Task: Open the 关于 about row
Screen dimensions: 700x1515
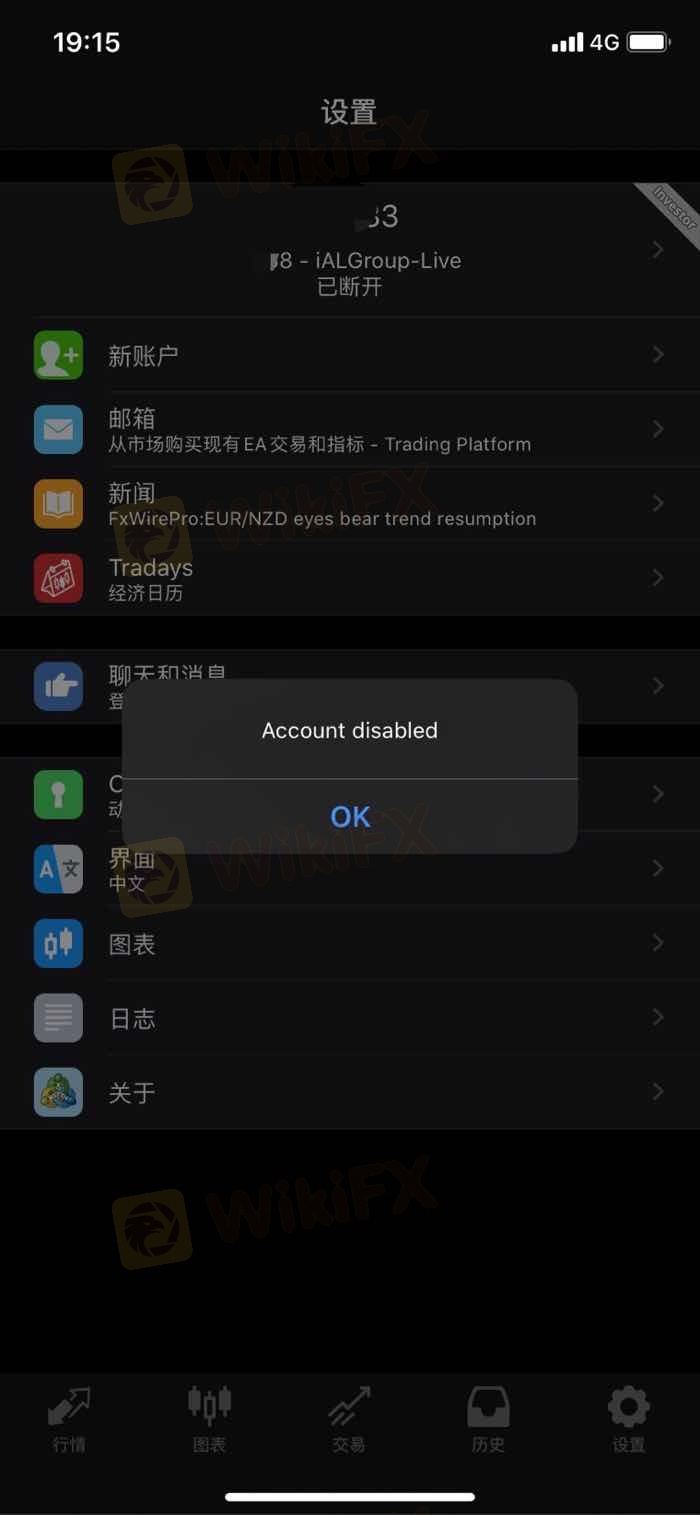Action: click(350, 1092)
